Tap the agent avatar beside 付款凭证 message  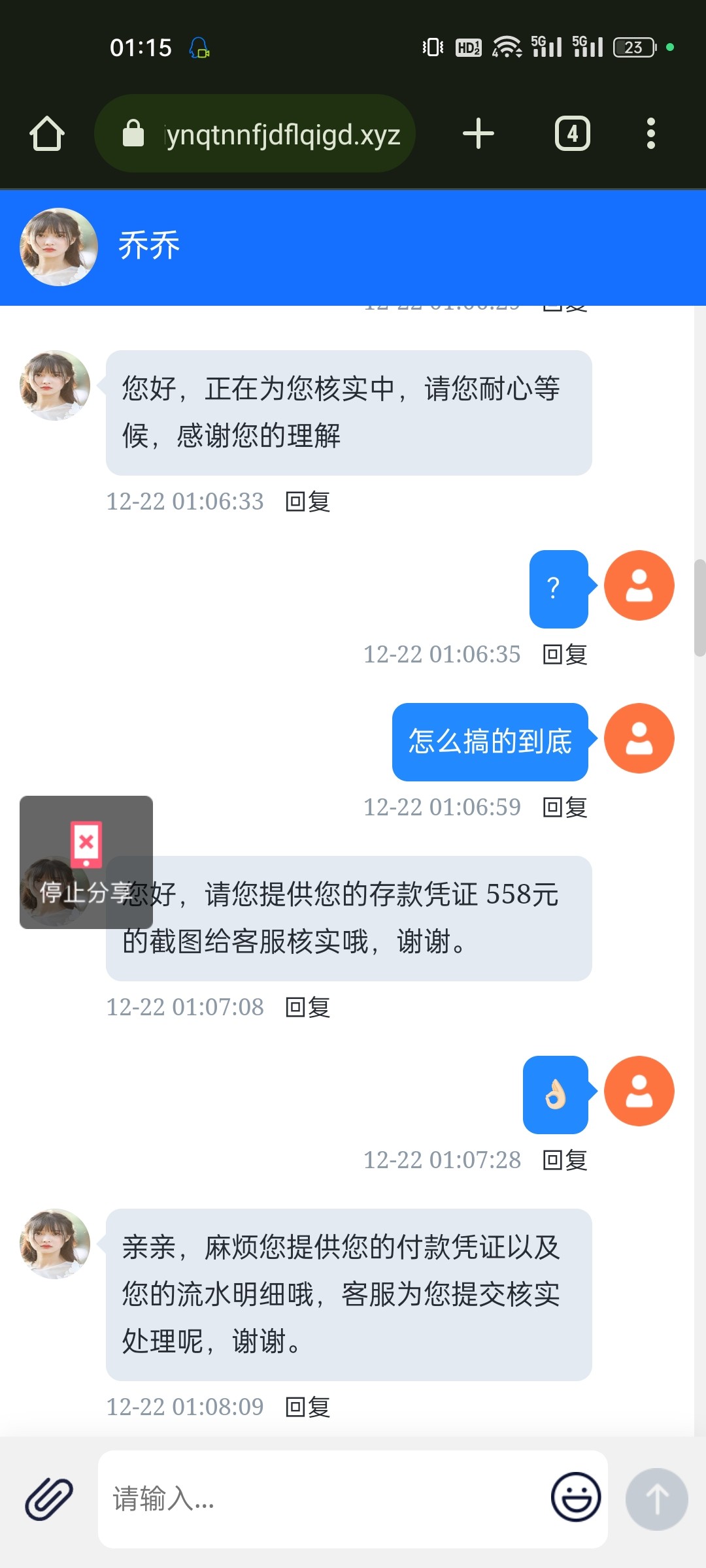(x=54, y=1243)
